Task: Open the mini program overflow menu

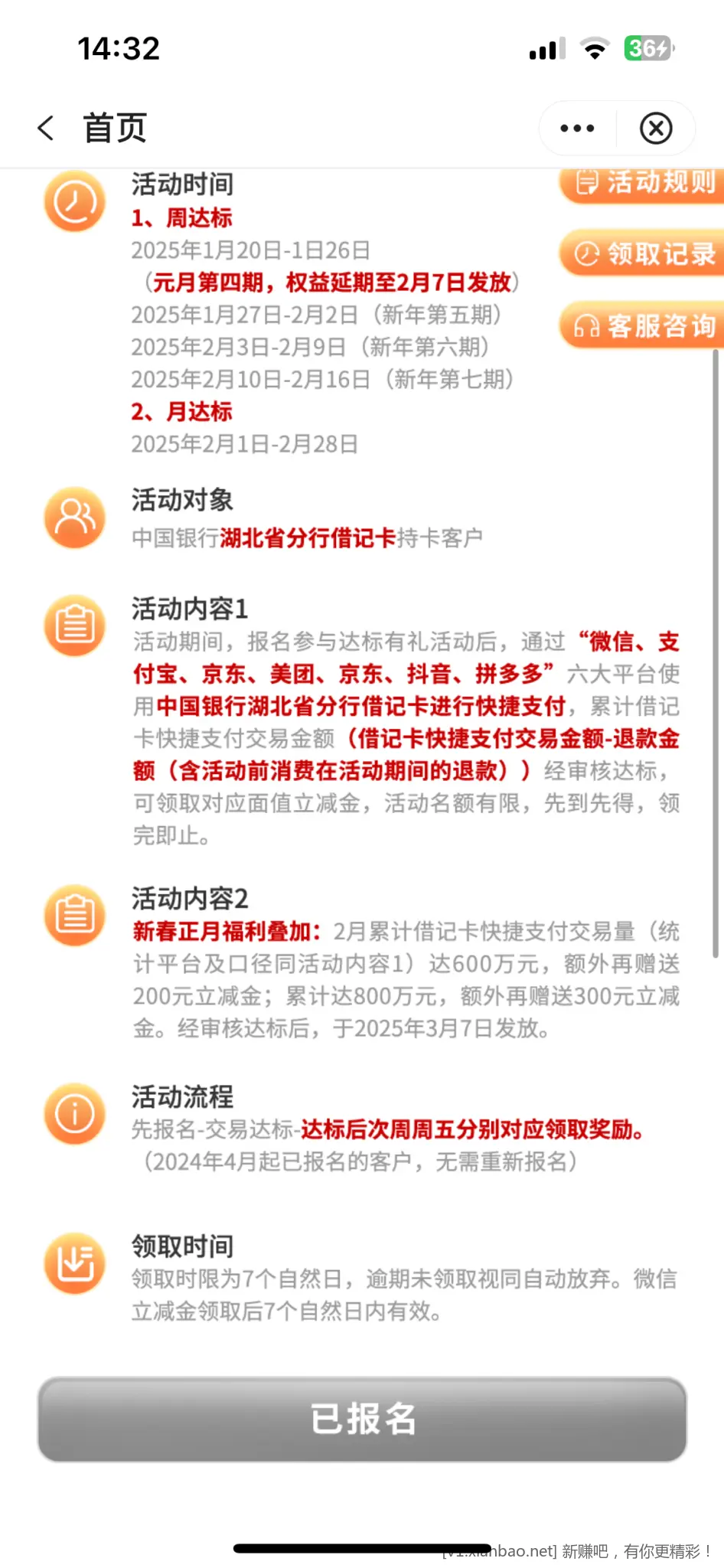Action: click(577, 128)
